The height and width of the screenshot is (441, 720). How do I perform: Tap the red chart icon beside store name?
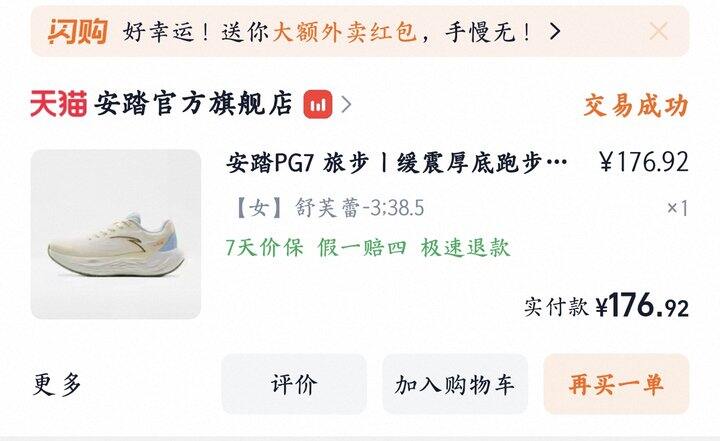point(317,104)
